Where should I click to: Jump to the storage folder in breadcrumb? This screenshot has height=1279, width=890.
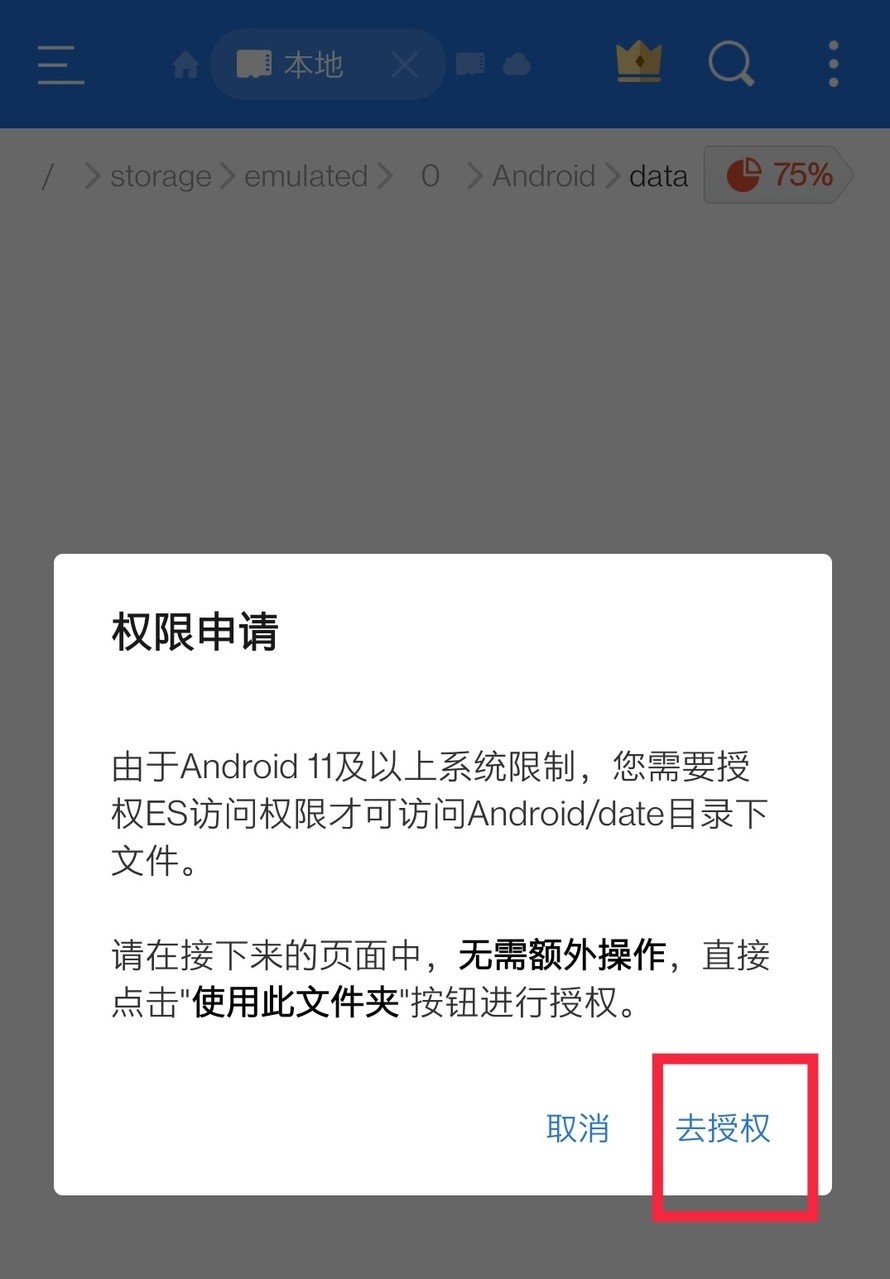tap(160, 176)
